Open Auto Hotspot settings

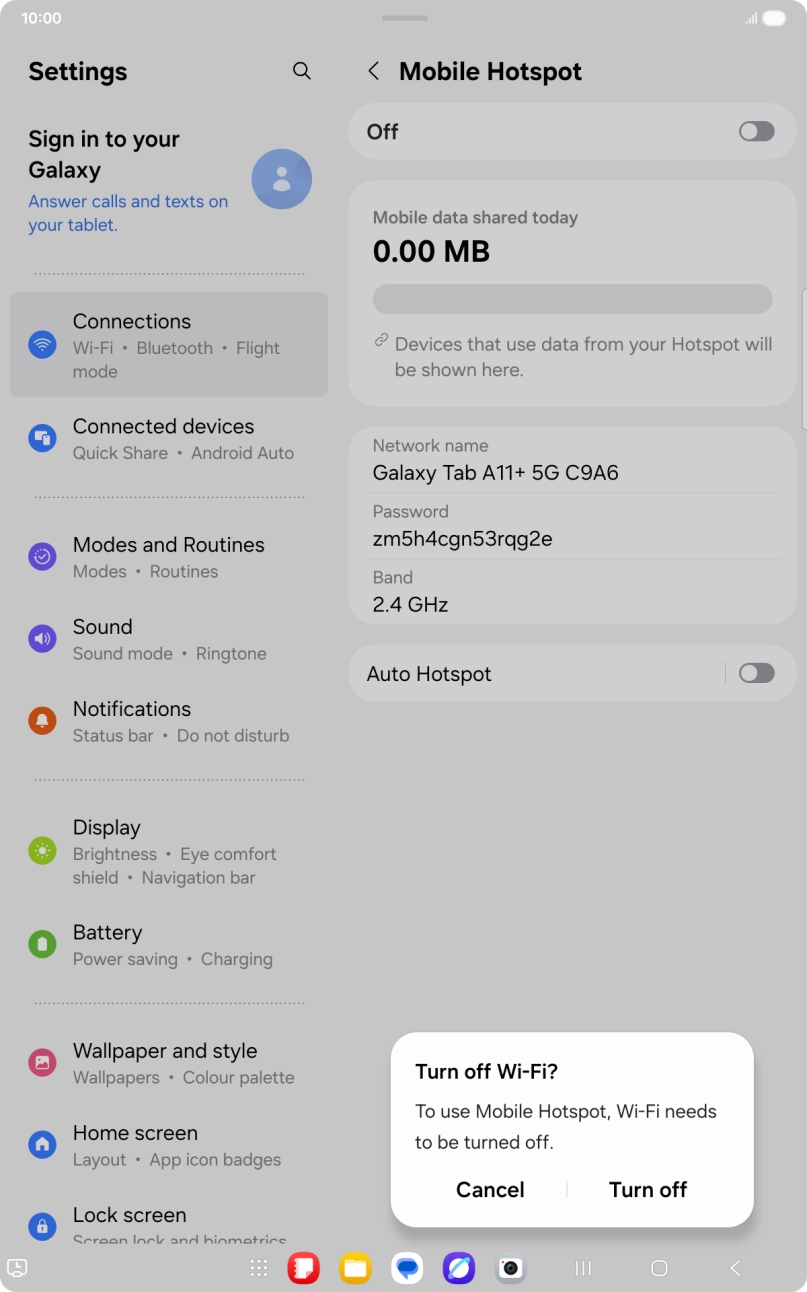[x=537, y=674]
